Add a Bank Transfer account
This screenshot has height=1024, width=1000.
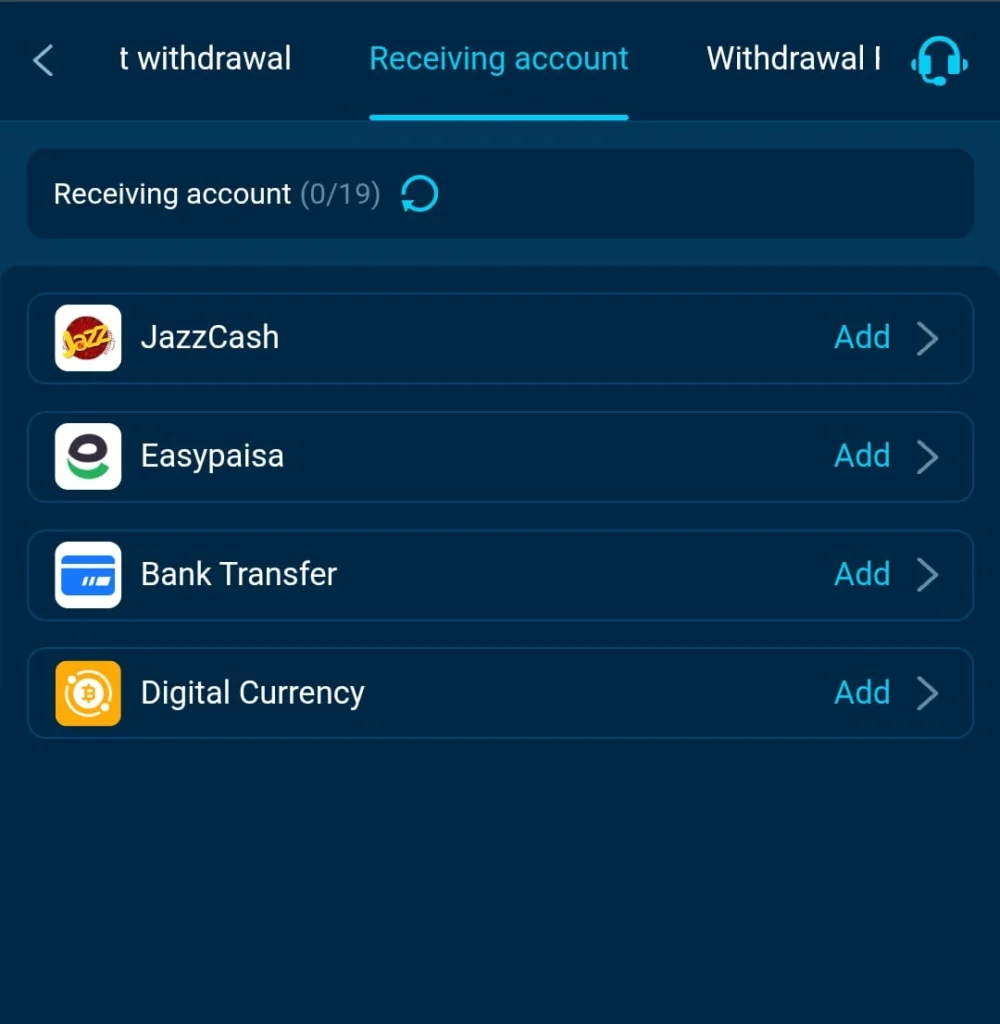click(862, 575)
